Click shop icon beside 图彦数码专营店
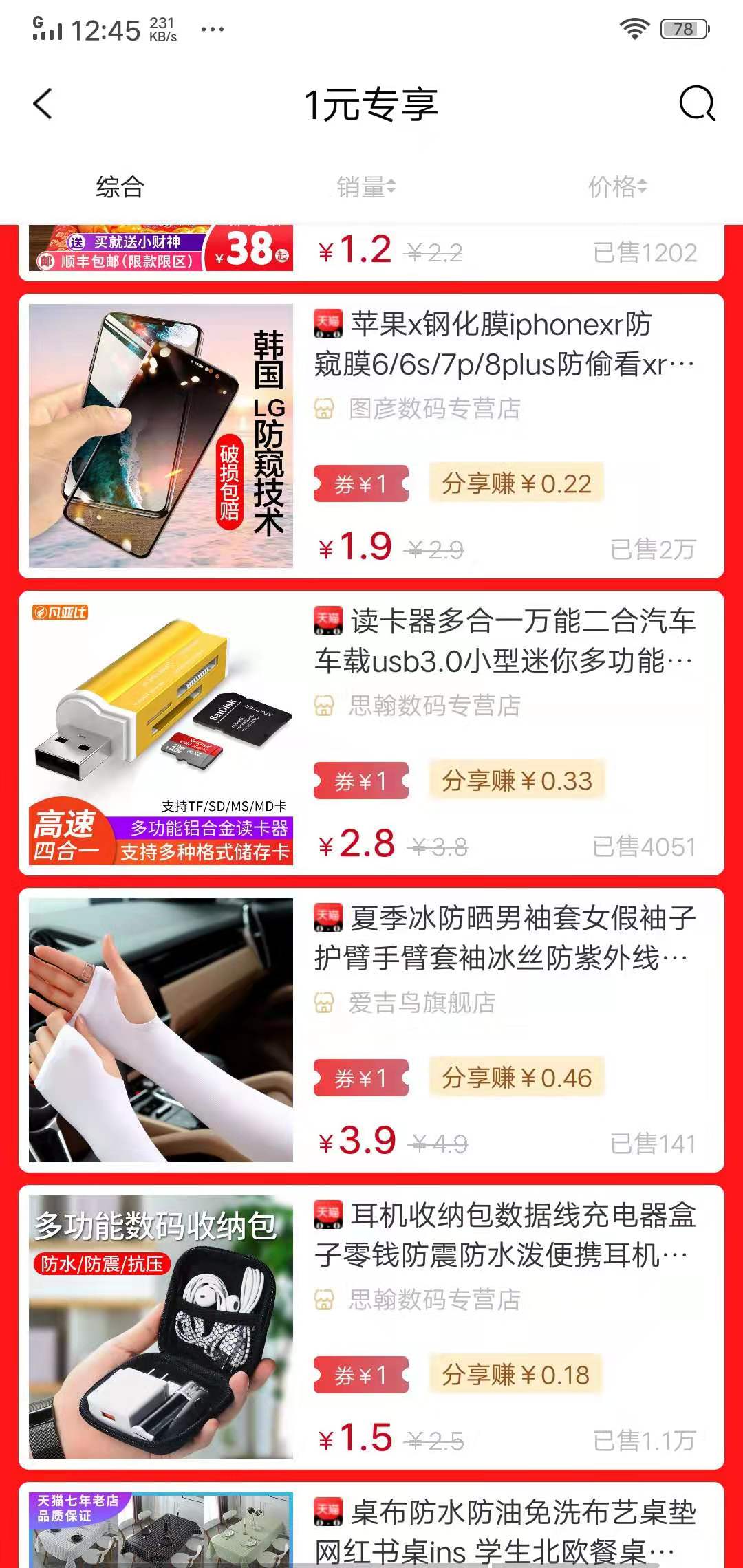The image size is (743, 1568). (x=323, y=409)
